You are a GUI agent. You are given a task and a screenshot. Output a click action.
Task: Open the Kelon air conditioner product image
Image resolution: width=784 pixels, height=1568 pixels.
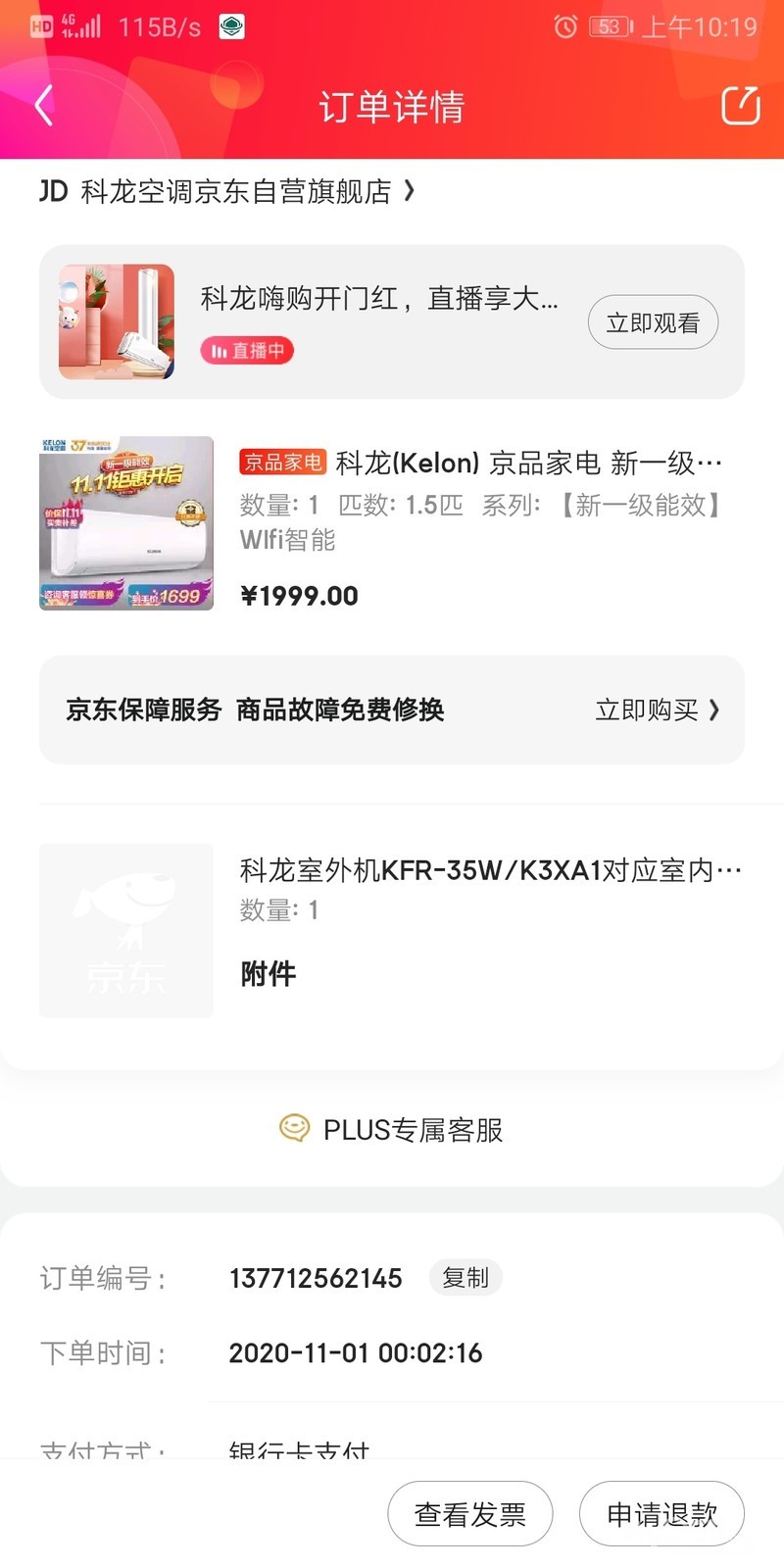126,523
